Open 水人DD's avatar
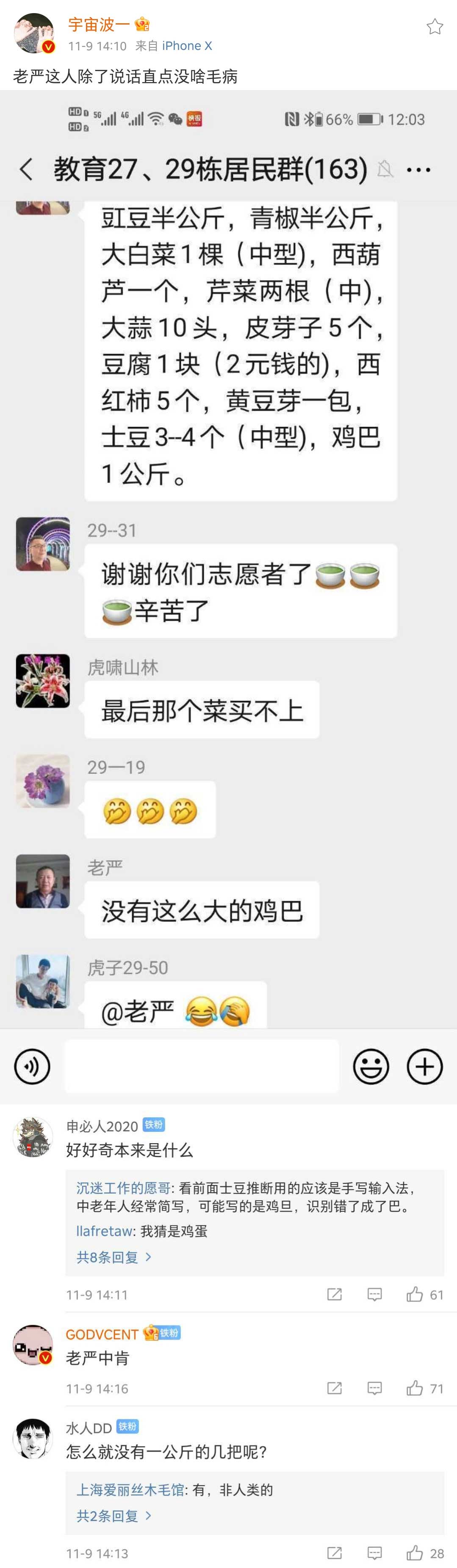 click(33, 1439)
